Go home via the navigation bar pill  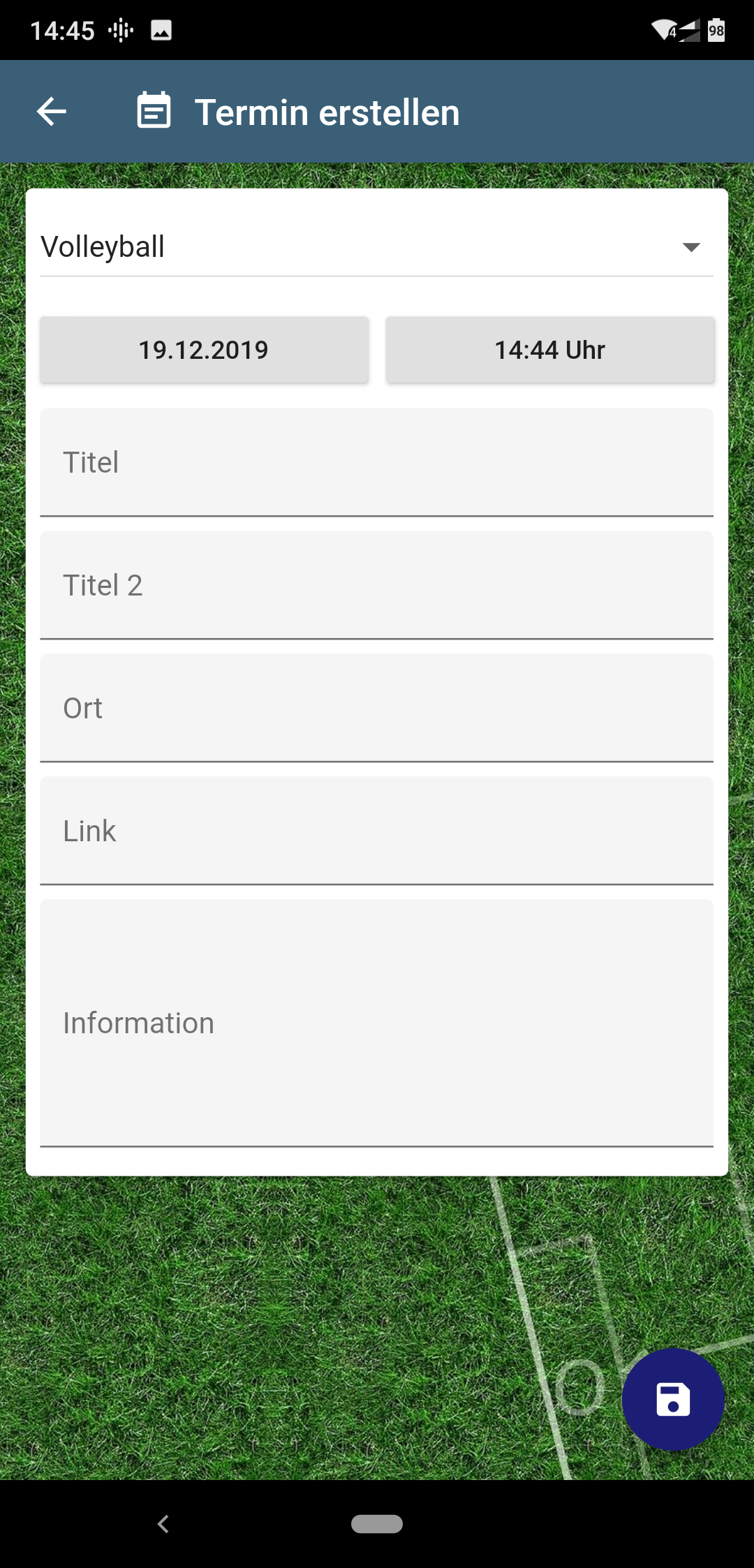click(377, 1524)
